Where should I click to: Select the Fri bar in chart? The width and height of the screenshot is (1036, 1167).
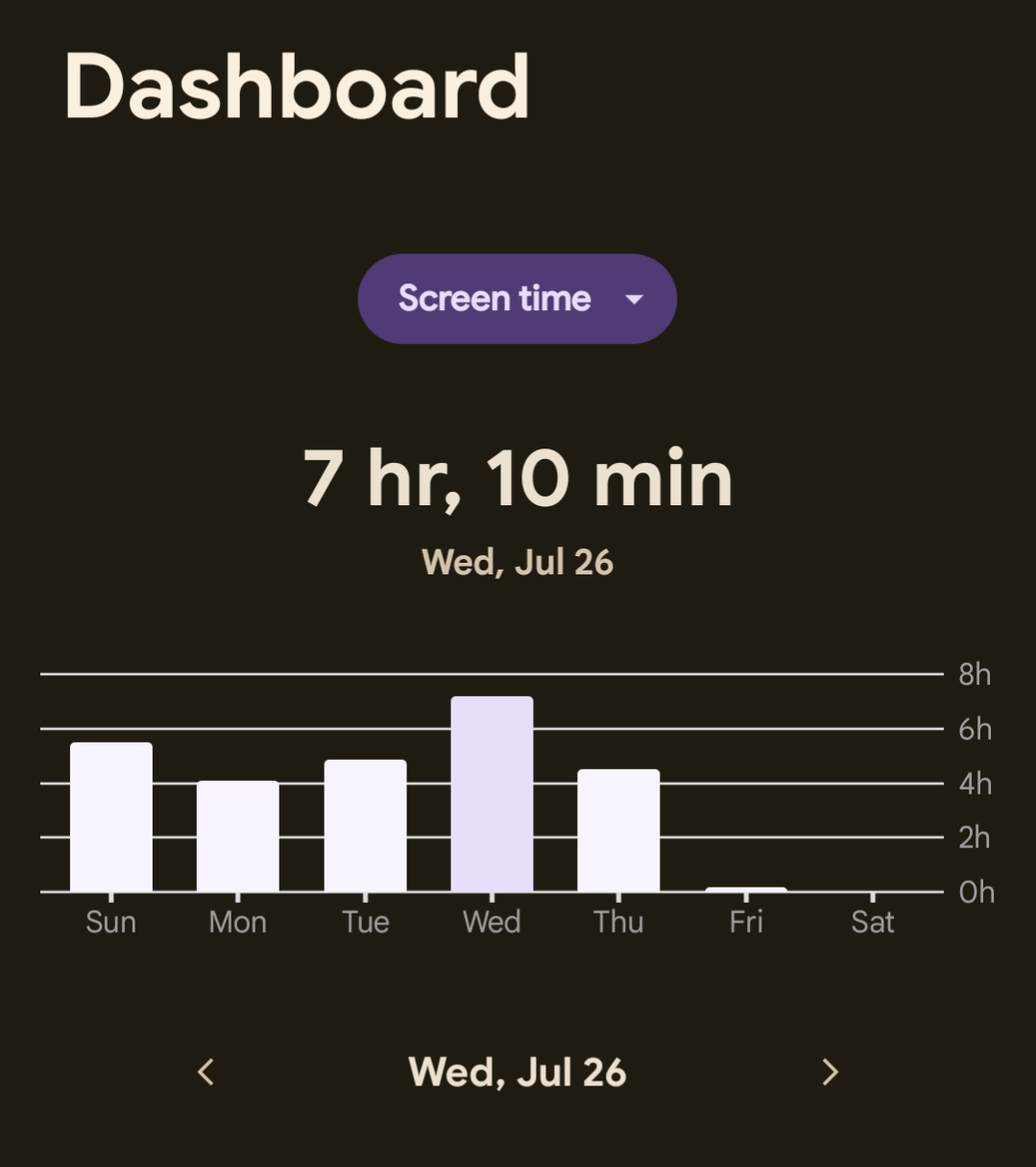[x=746, y=889]
